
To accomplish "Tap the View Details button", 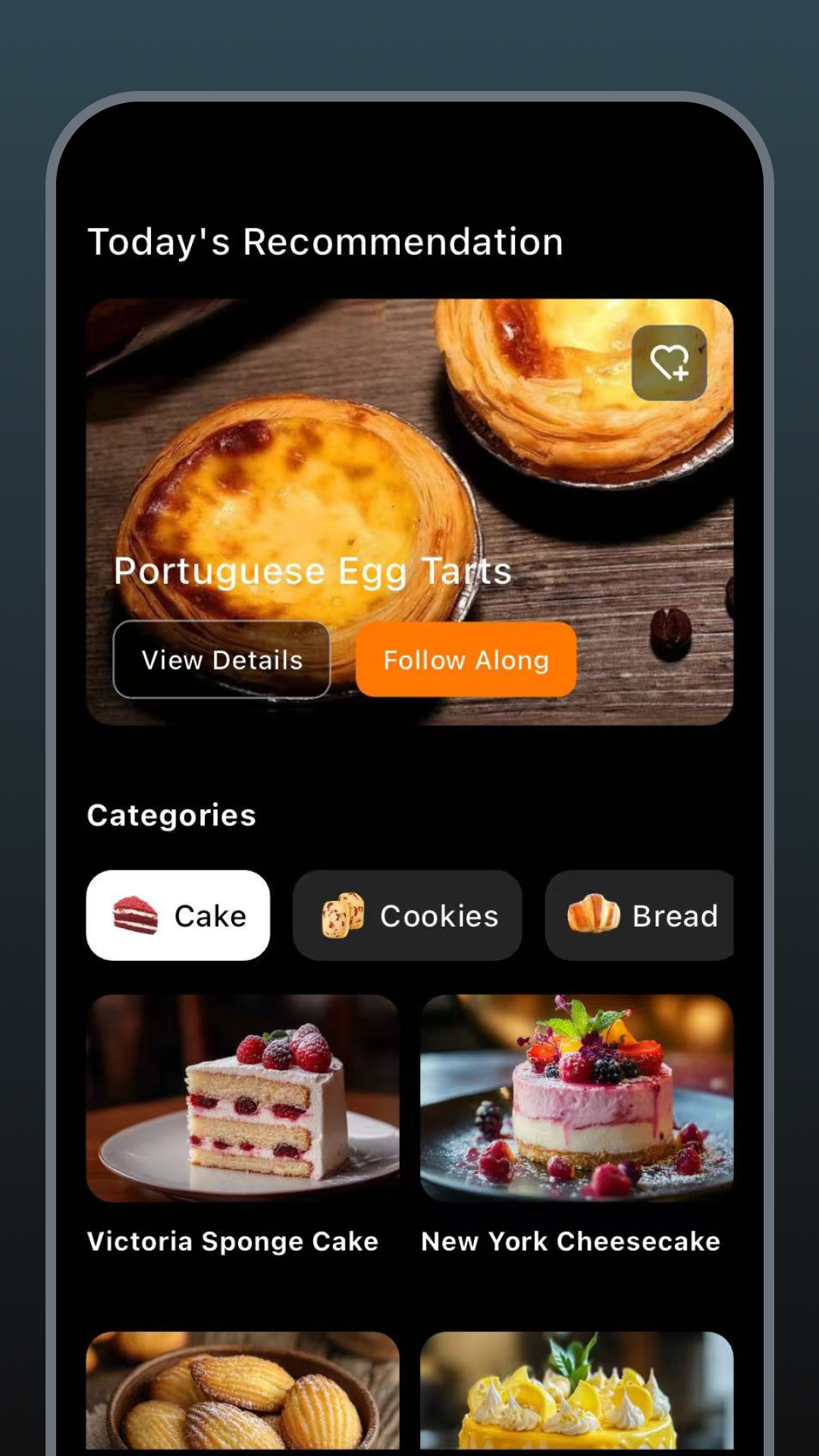I will click(221, 660).
